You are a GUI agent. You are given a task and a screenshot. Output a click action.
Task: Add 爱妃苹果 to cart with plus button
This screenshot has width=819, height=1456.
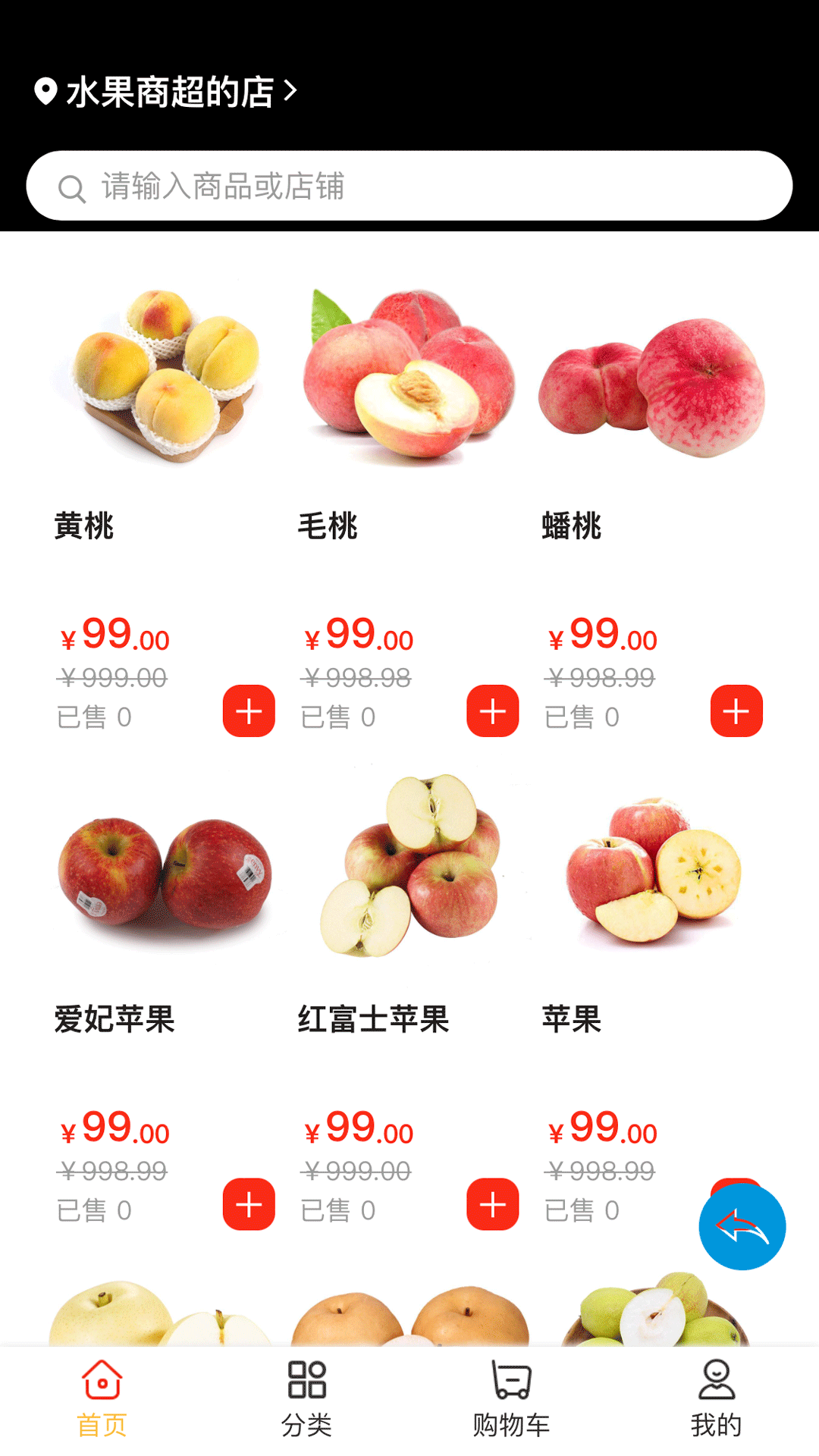click(249, 1204)
